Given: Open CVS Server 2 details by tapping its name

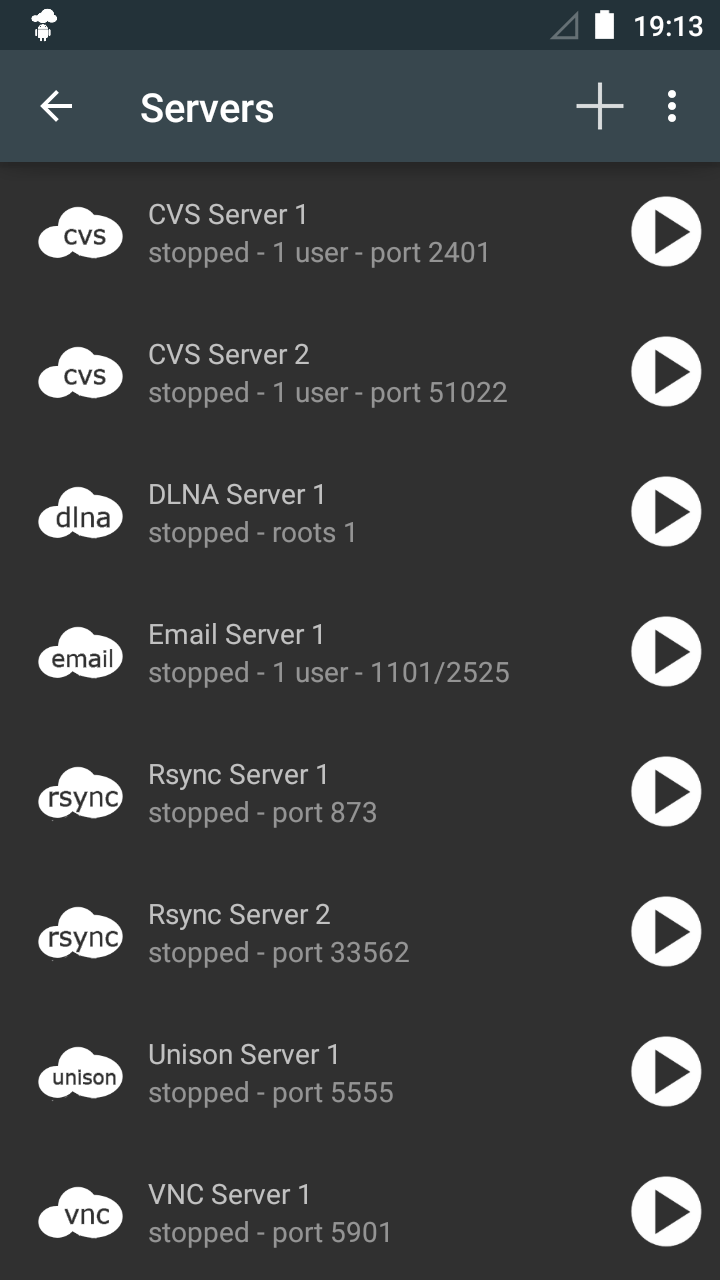Looking at the screenshot, I should coord(228,353).
